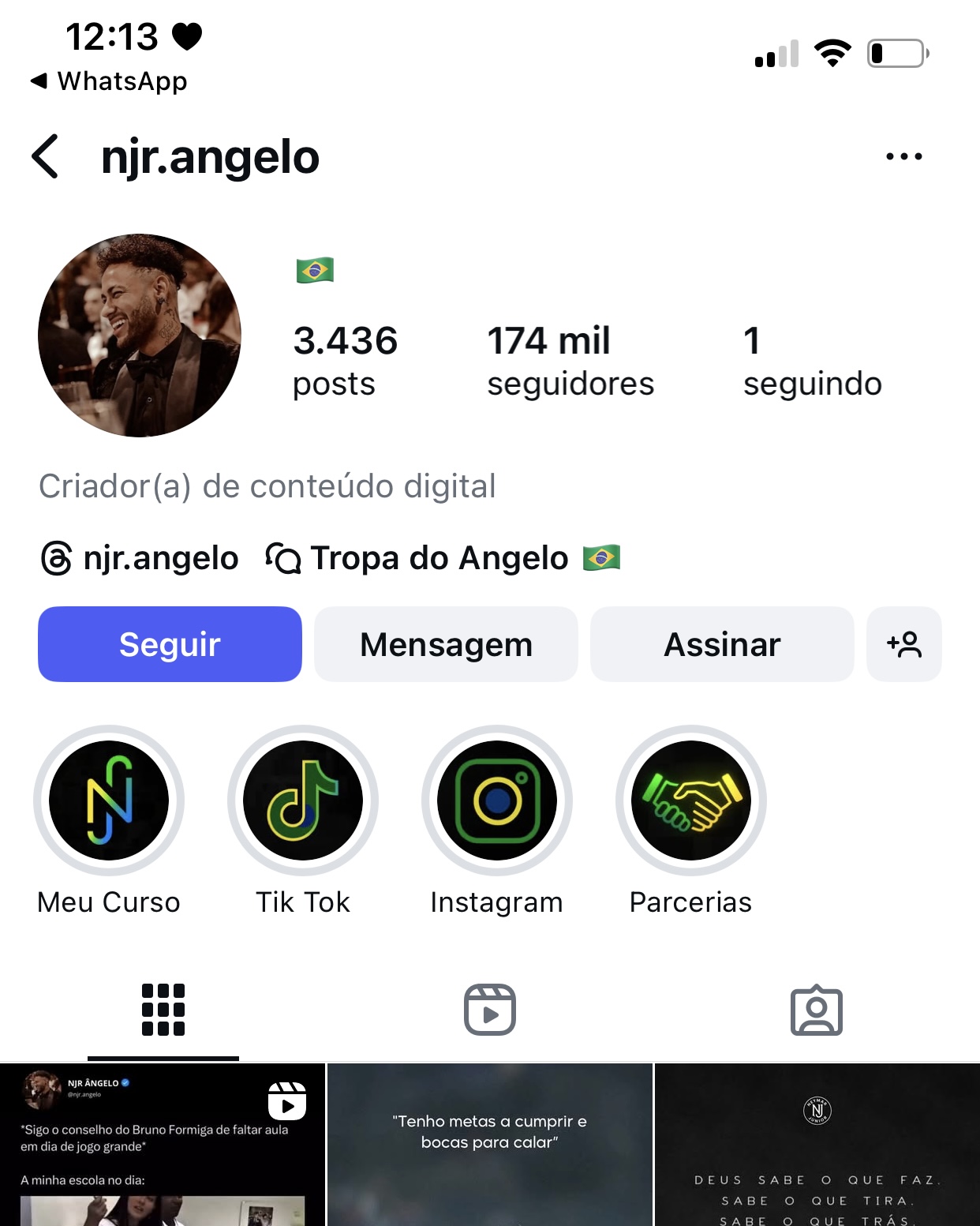Go back from njr.angelo profile
Screen dimensions: 980x1226
(x=46, y=156)
